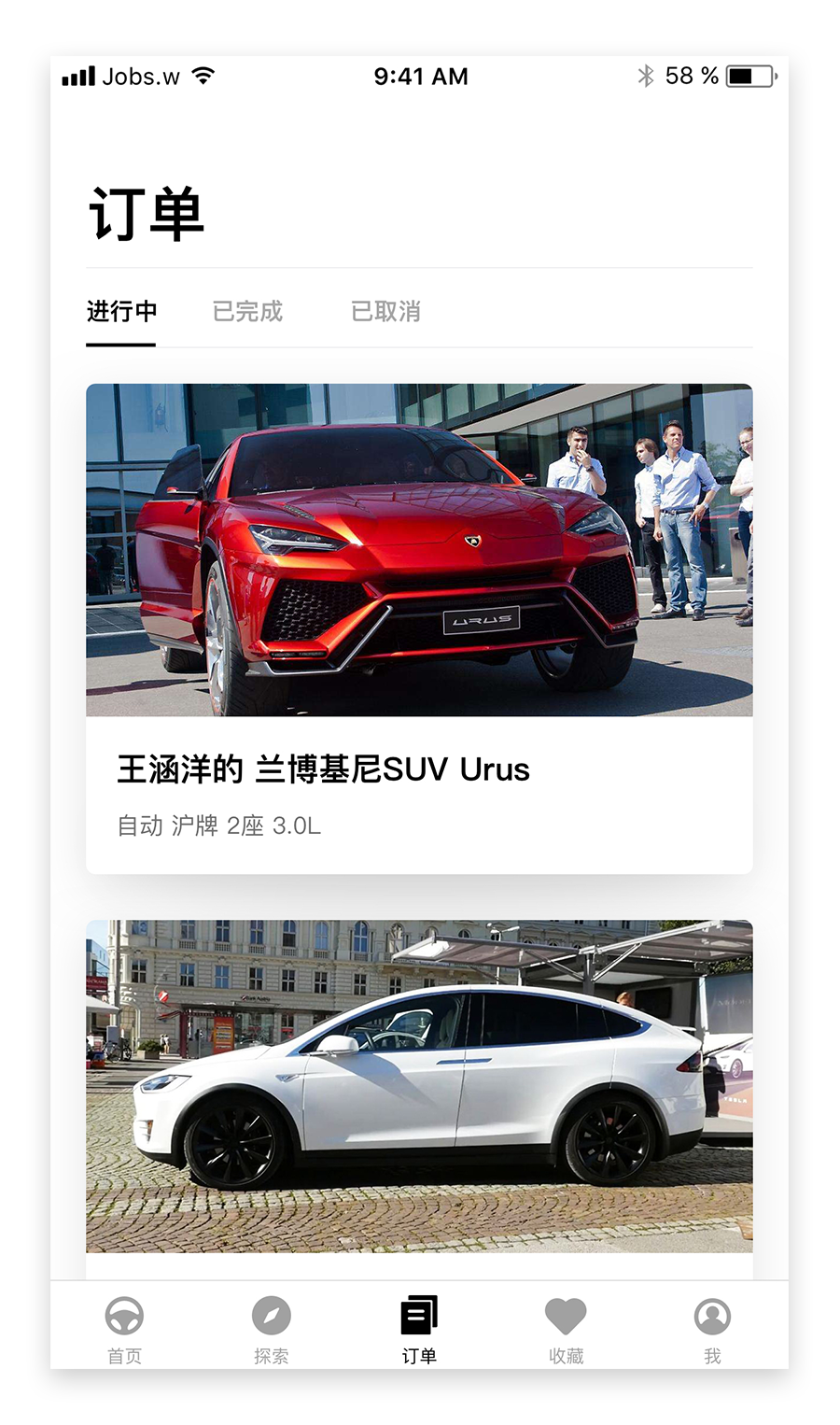Switch to the 我 profile tab
The image size is (840, 1425).
[x=712, y=1328]
